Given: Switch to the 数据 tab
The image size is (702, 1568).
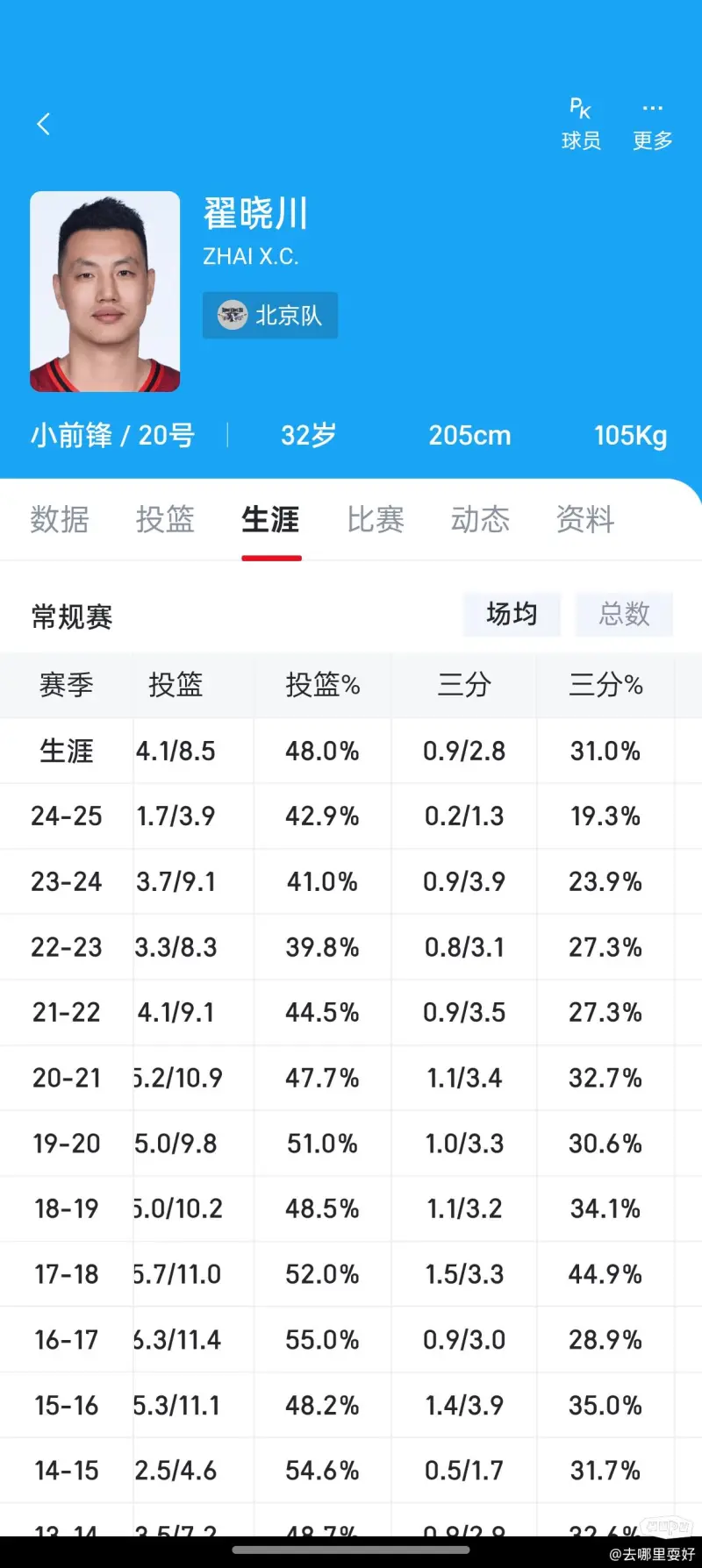Looking at the screenshot, I should tap(60, 519).
